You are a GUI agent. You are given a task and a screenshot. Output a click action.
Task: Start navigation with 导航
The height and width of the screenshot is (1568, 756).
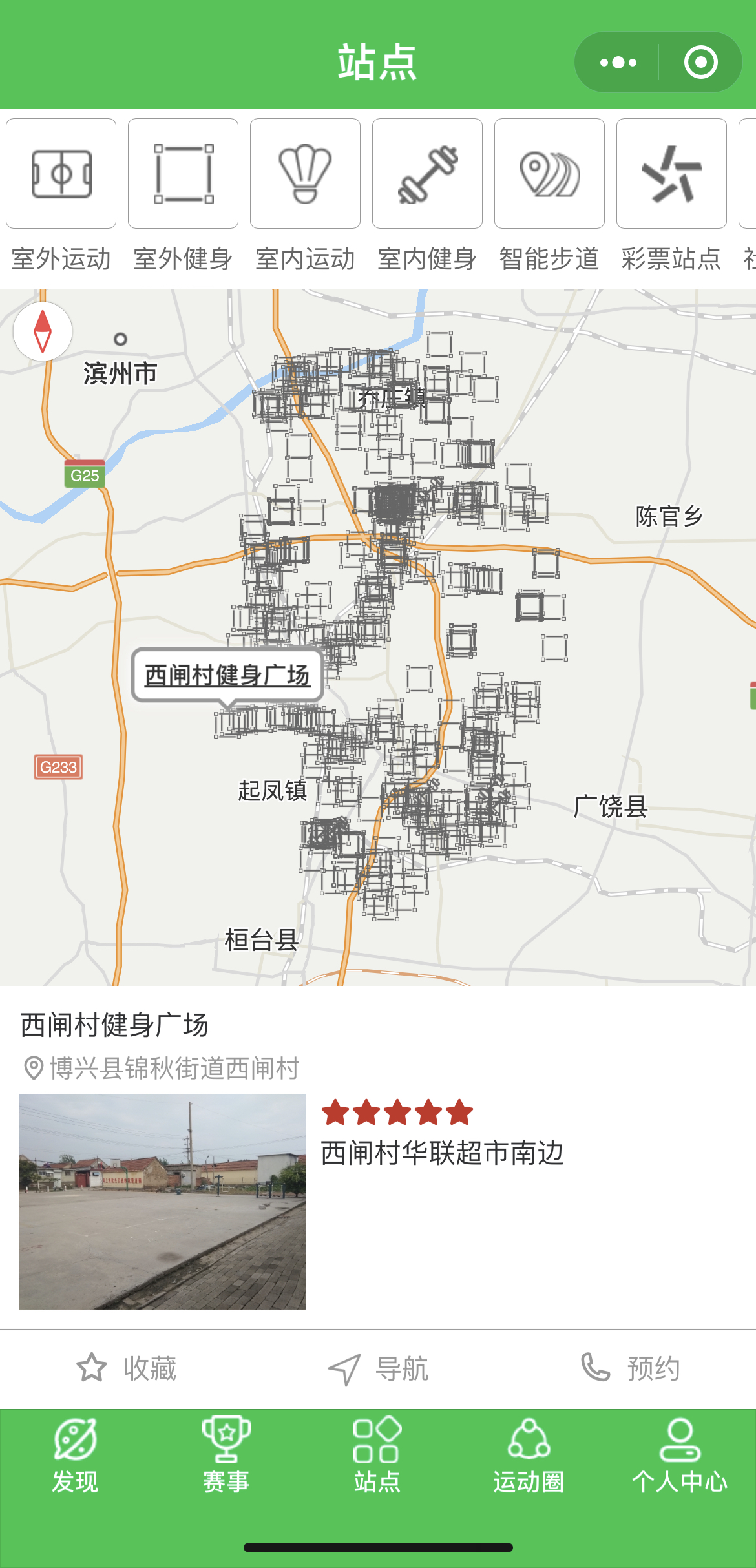coord(378,1368)
